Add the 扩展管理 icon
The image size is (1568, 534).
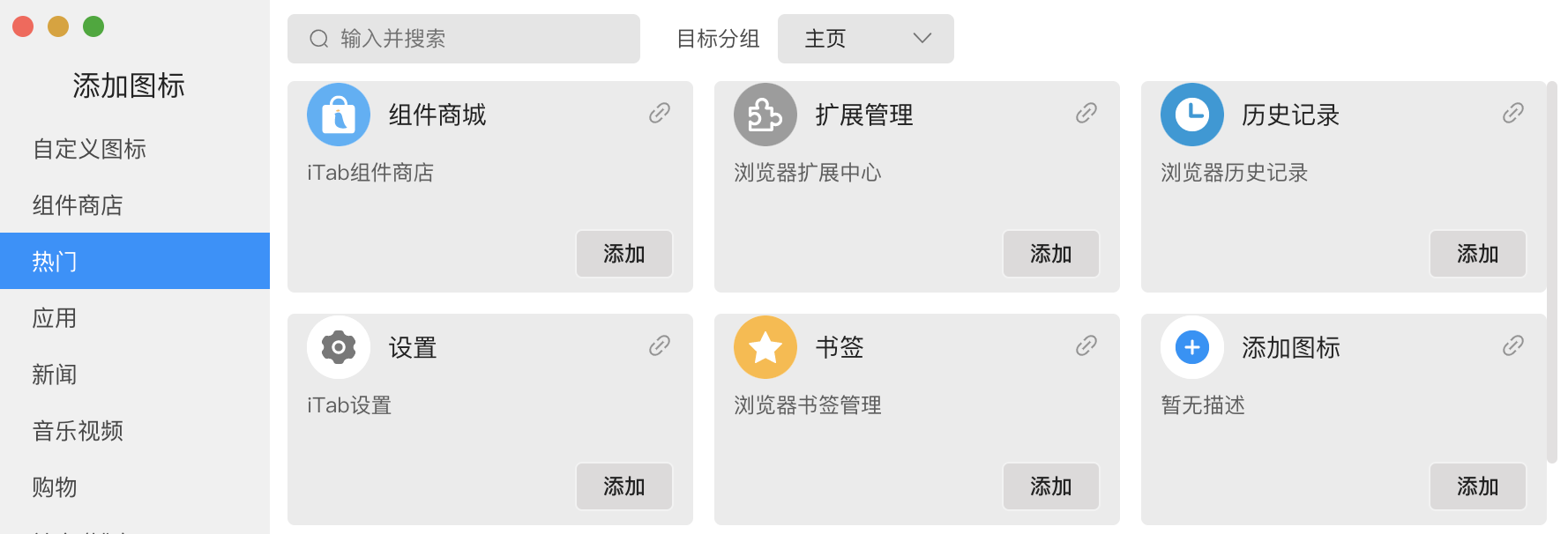pos(1050,254)
